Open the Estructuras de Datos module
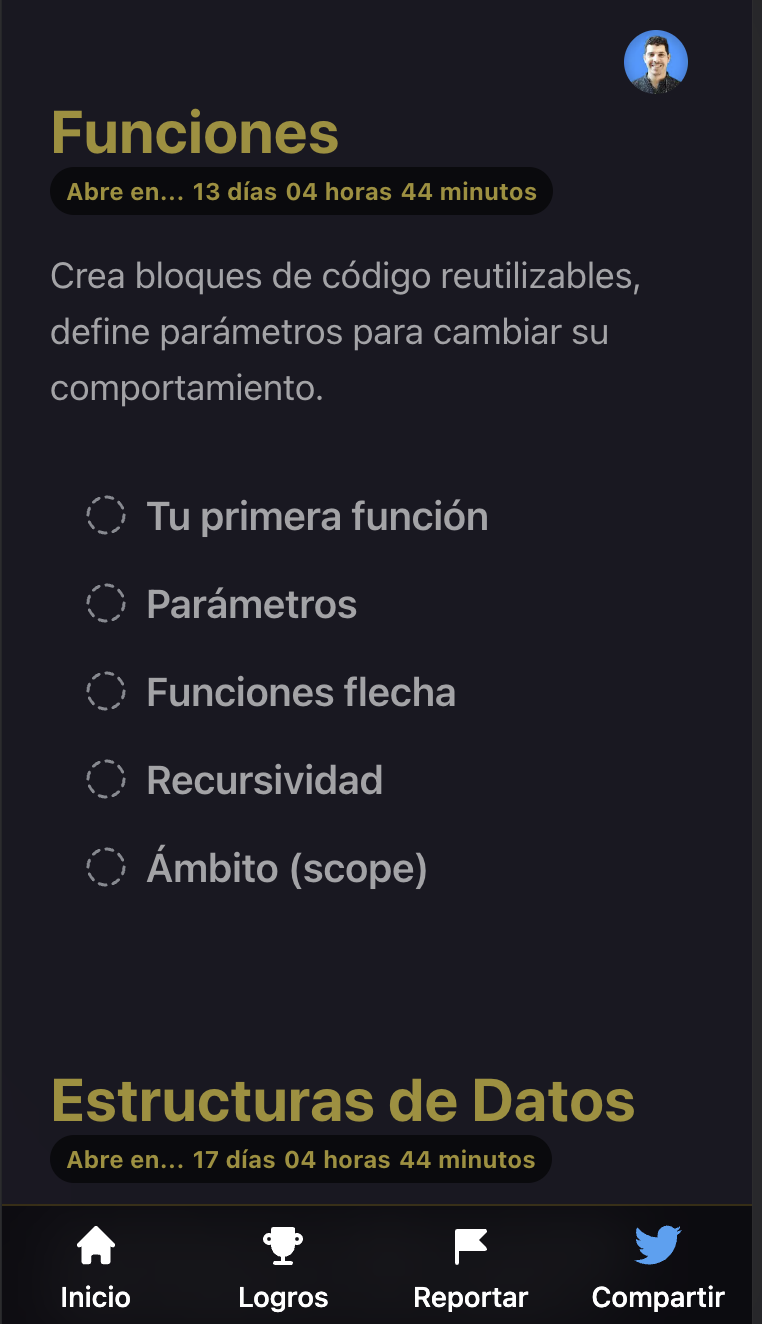The width and height of the screenshot is (762, 1324). (343, 1100)
